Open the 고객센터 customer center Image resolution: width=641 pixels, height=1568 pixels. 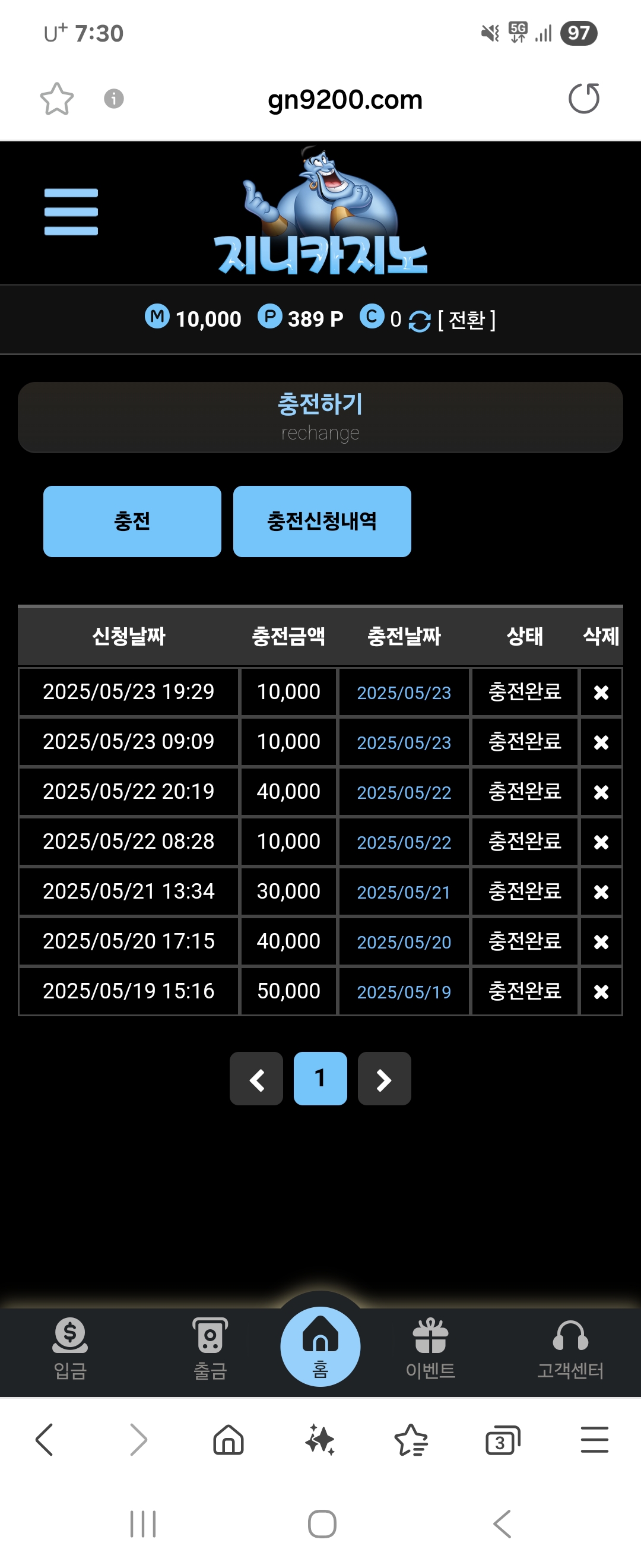click(570, 1348)
